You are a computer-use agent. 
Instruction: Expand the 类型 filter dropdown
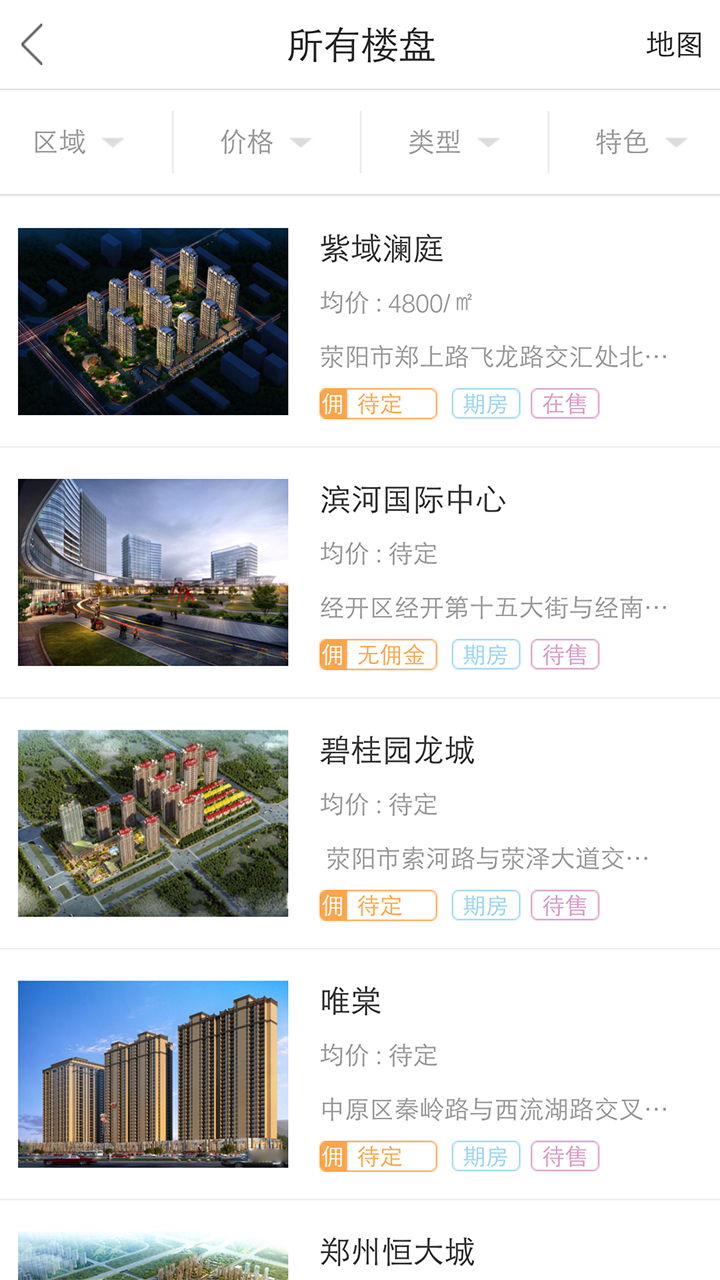coord(453,142)
